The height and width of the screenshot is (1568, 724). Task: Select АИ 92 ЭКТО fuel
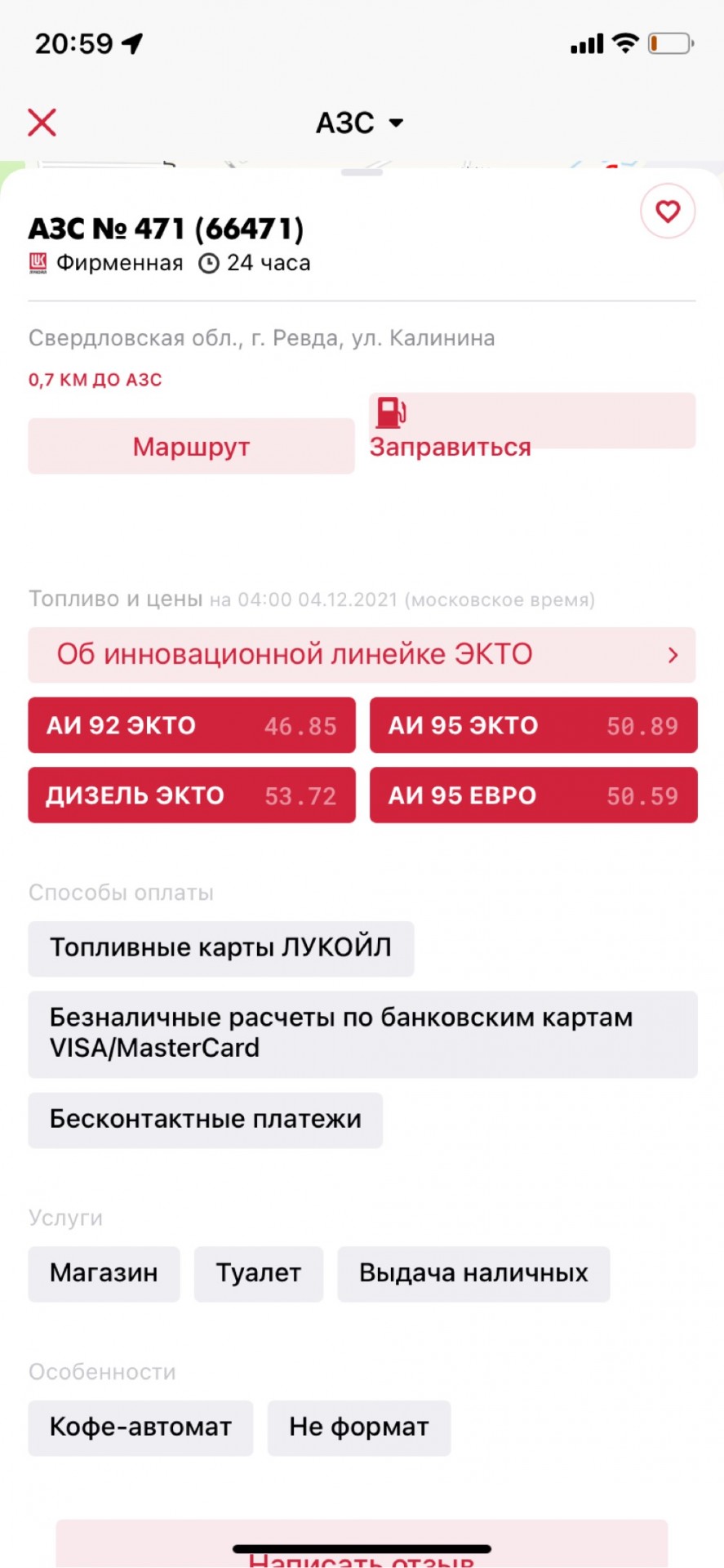tap(192, 725)
